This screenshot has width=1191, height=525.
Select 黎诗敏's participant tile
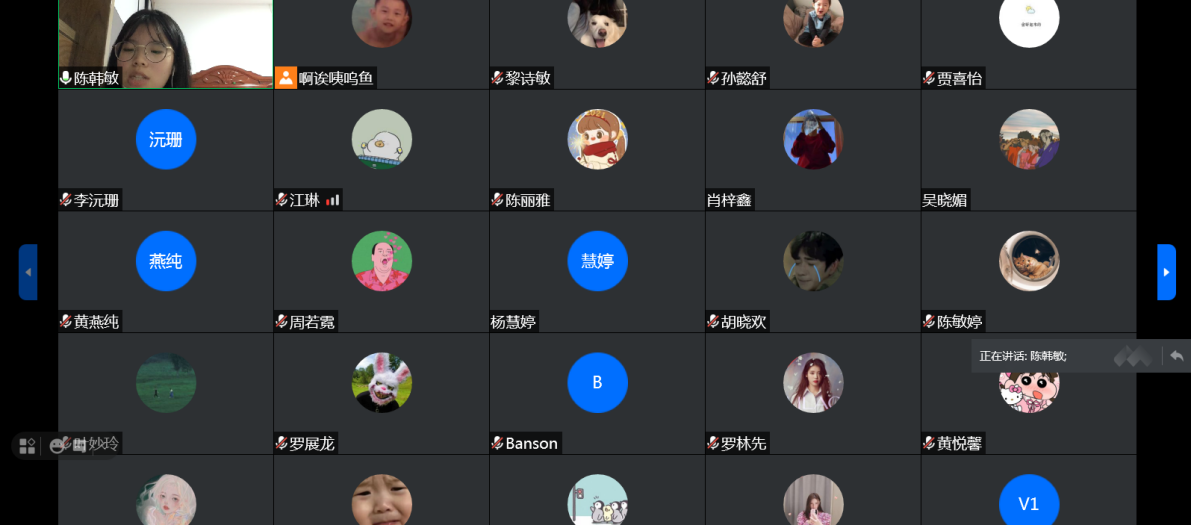point(597,40)
